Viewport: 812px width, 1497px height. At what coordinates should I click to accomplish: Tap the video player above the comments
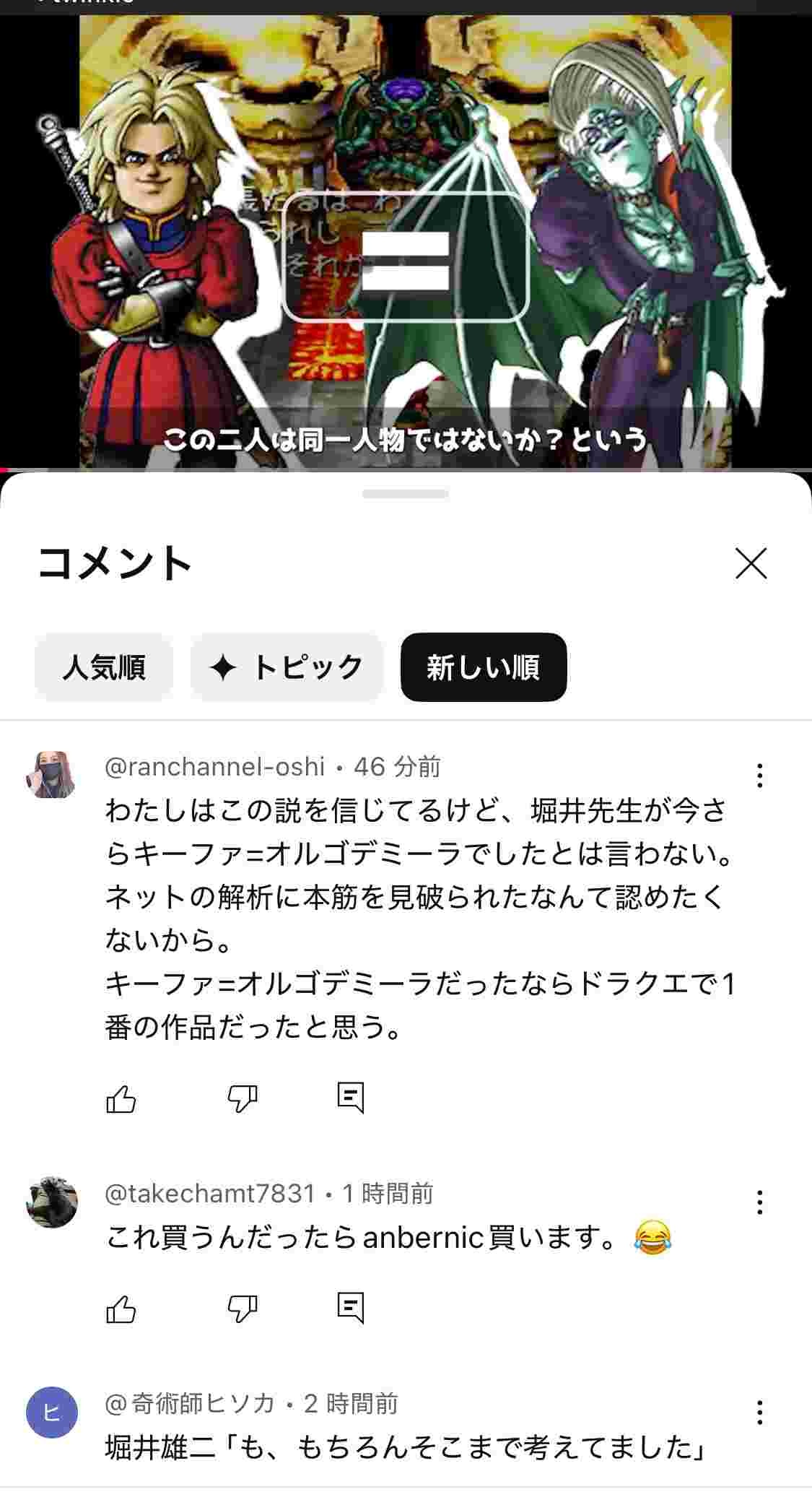coord(406,238)
